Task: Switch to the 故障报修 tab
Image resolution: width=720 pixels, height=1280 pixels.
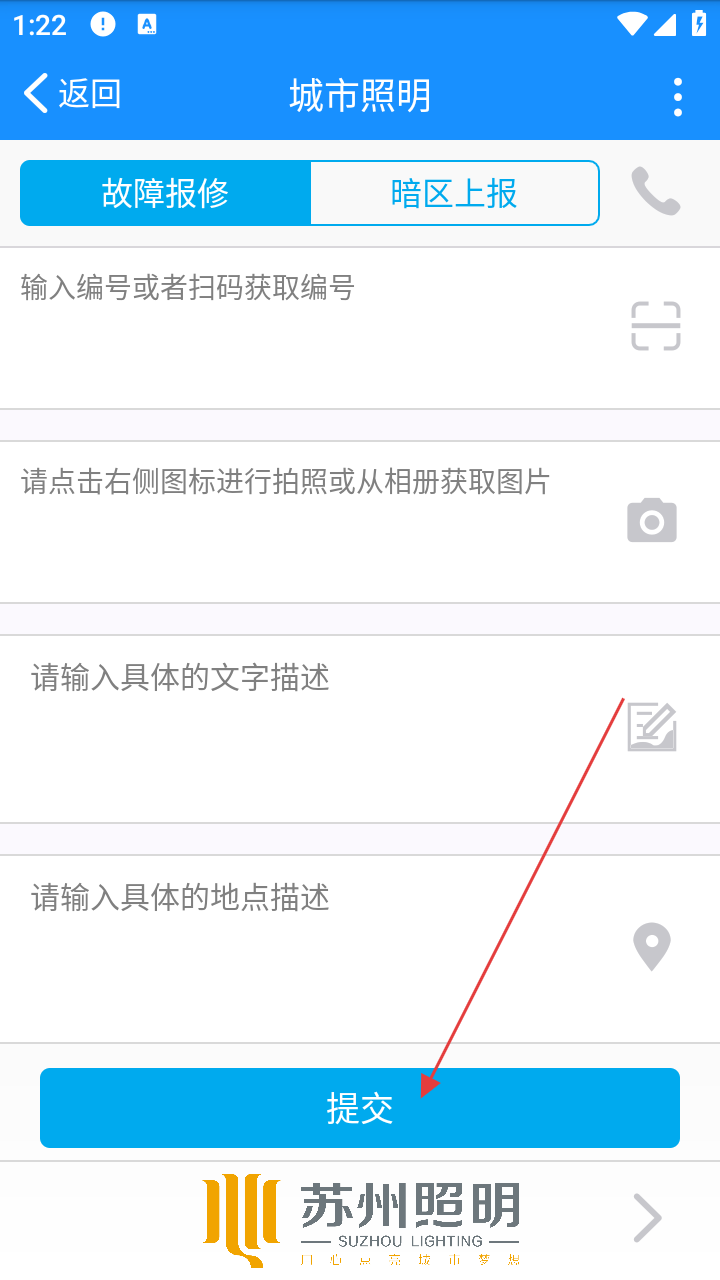Action: (x=166, y=193)
